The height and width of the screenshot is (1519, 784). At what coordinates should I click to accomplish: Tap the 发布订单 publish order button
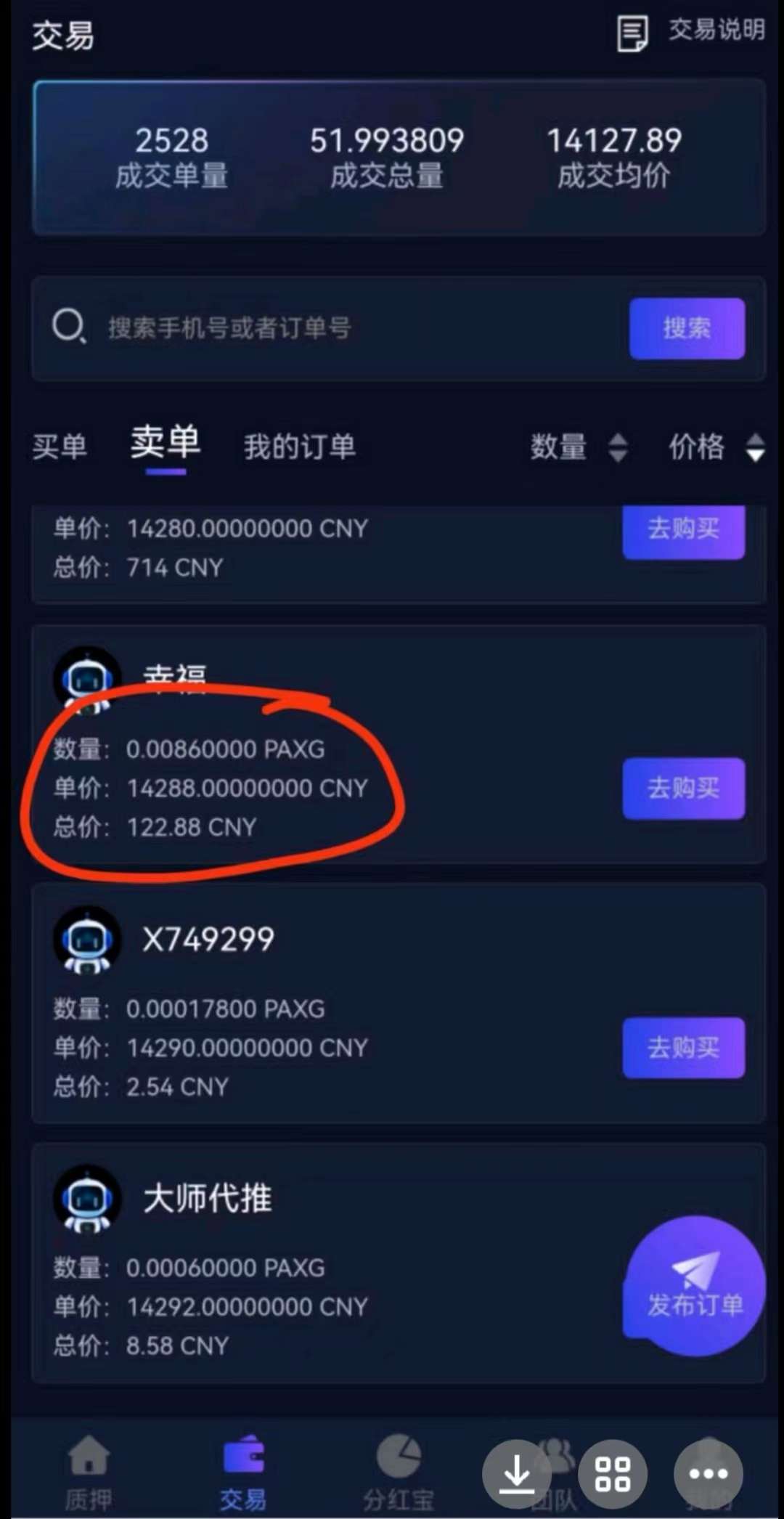pos(695,1286)
